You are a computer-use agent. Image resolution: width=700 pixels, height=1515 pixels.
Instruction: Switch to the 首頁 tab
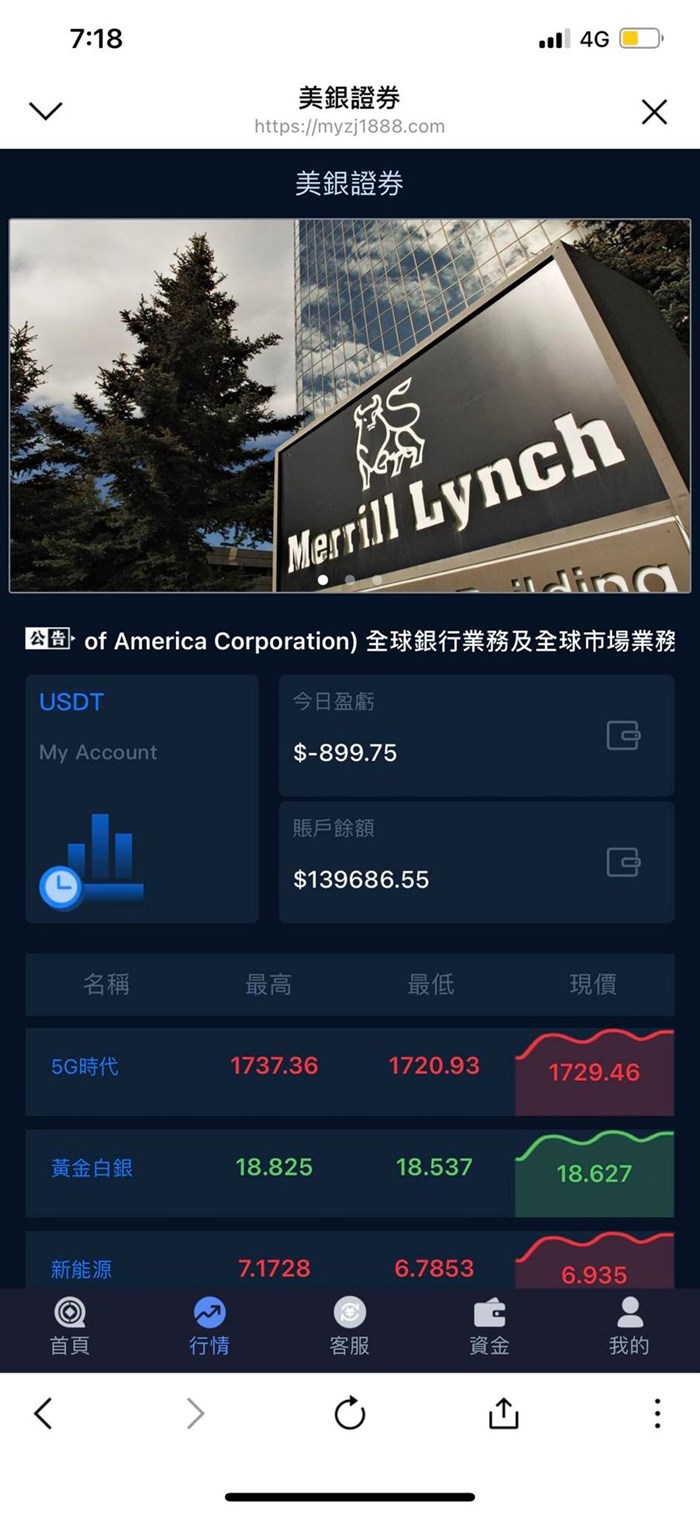coord(70,1327)
